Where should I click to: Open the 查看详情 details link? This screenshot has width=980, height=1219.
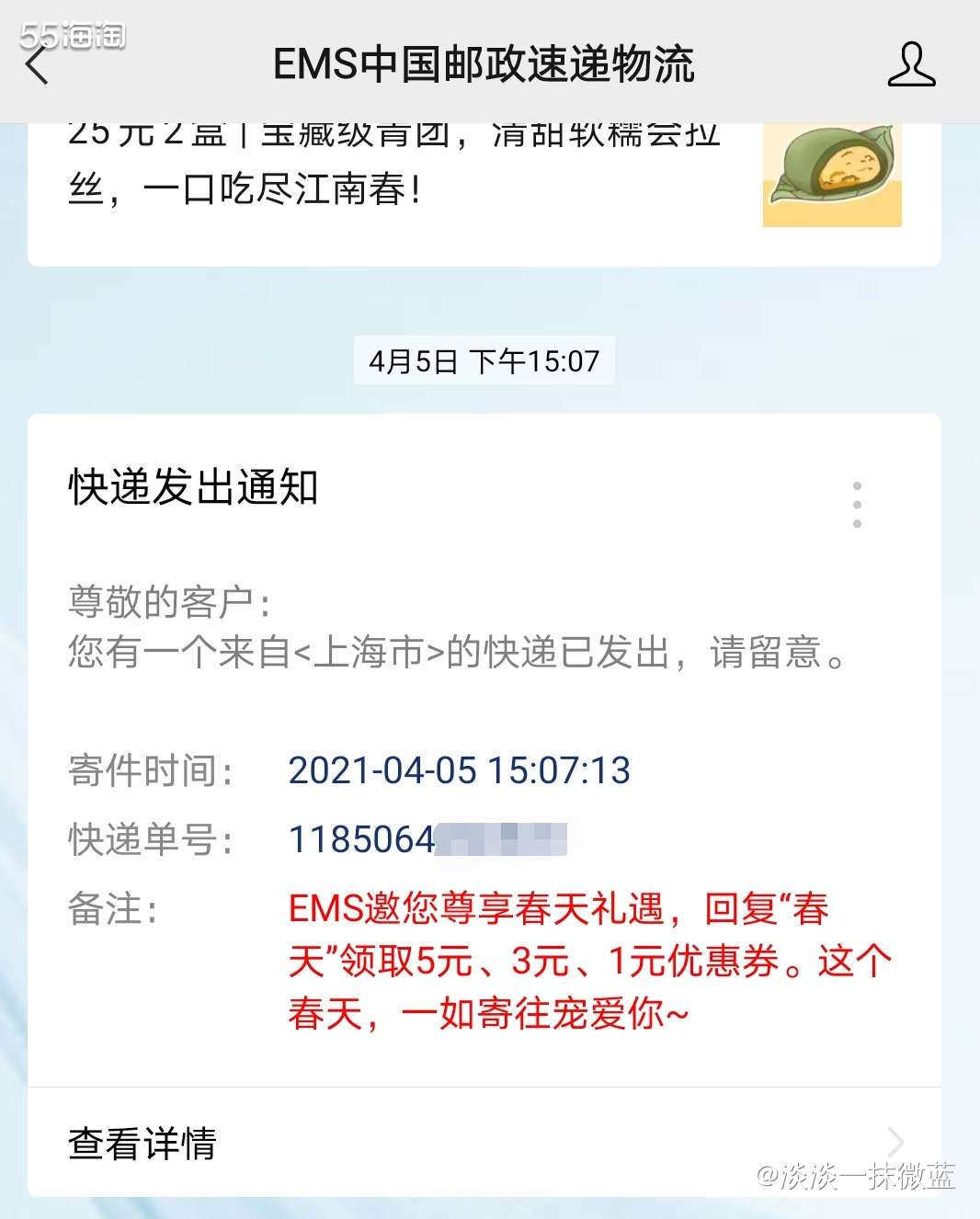click(142, 1145)
